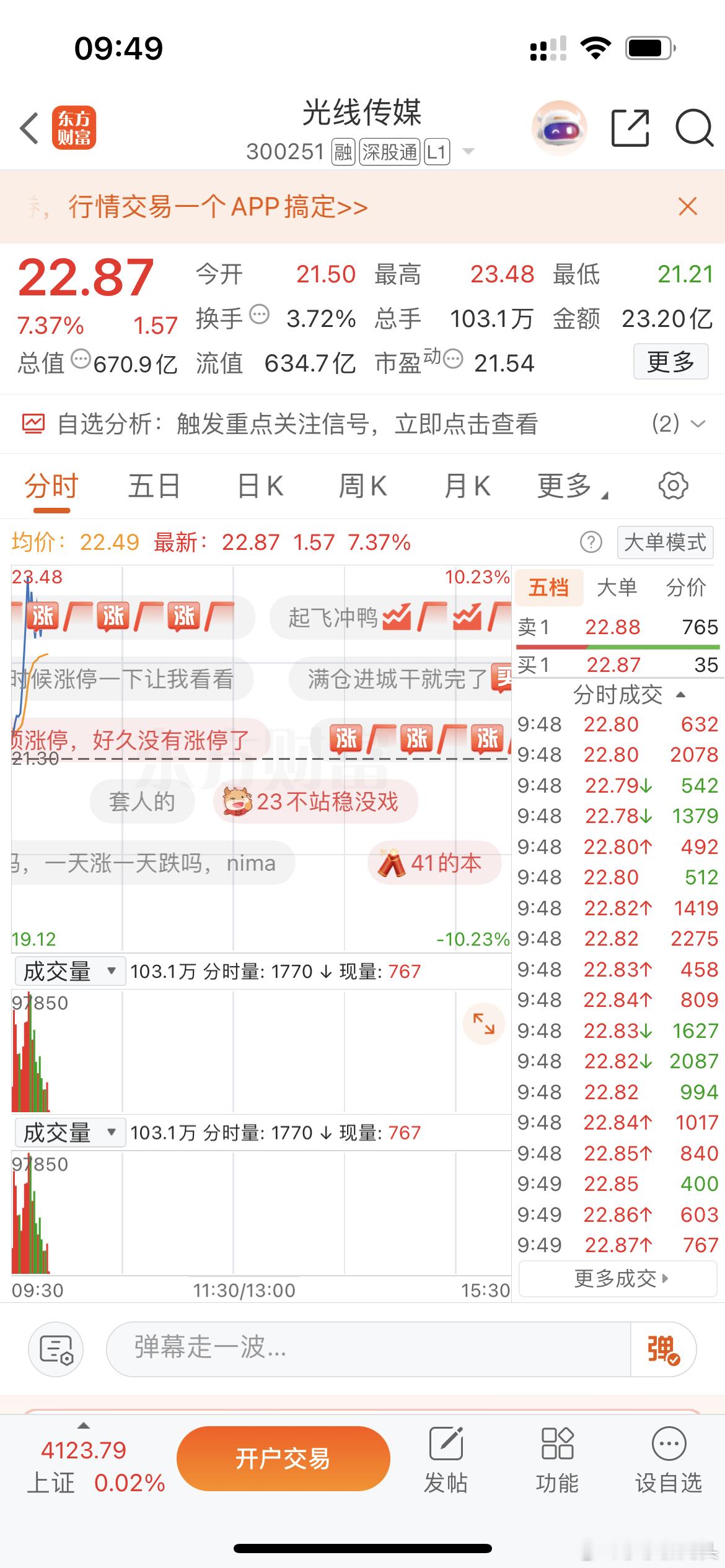Tap the back arrow to exit stock page
This screenshot has height=1568, width=725.
click(x=28, y=127)
